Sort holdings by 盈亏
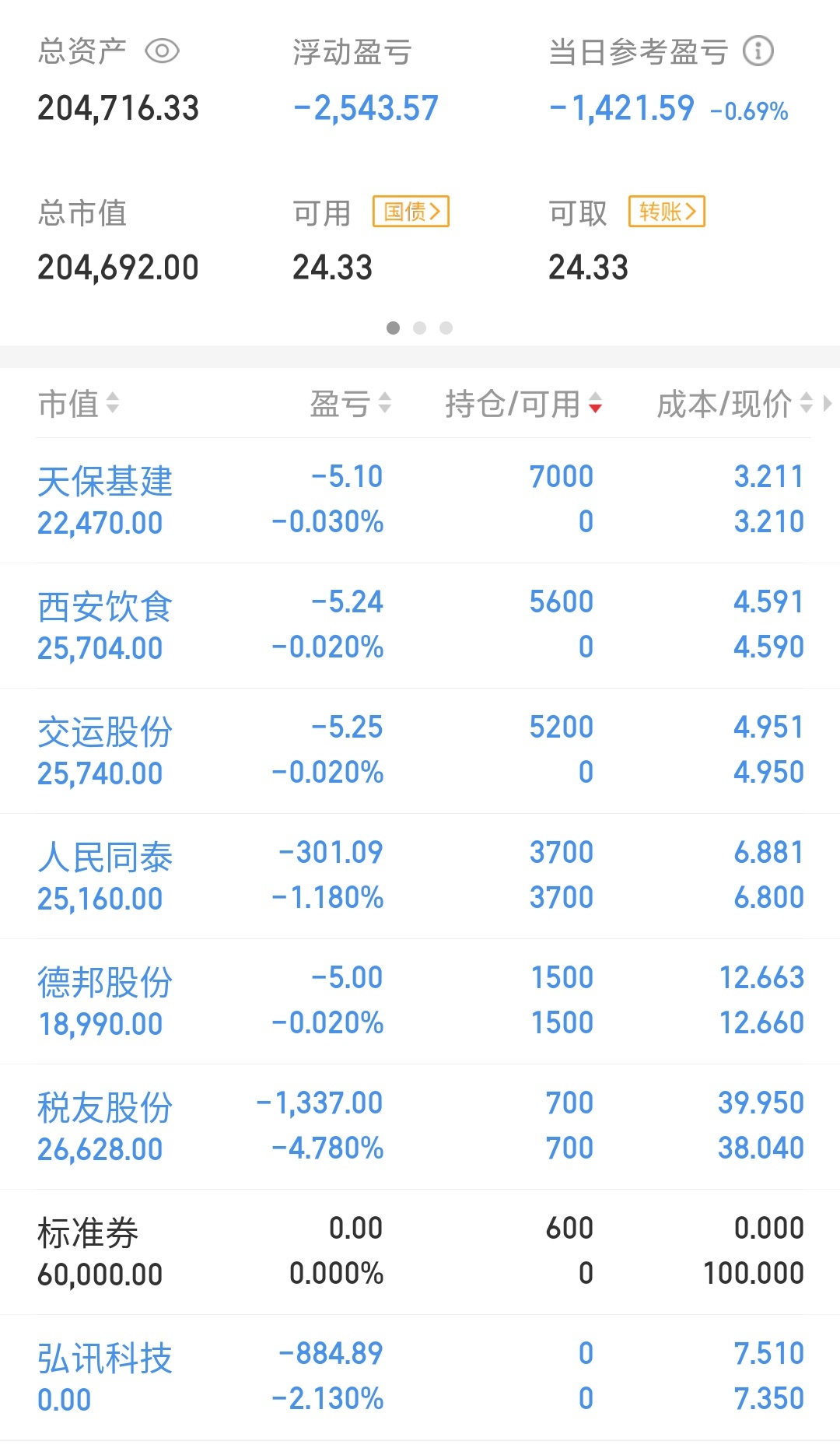The image size is (840, 1448). coord(350,404)
